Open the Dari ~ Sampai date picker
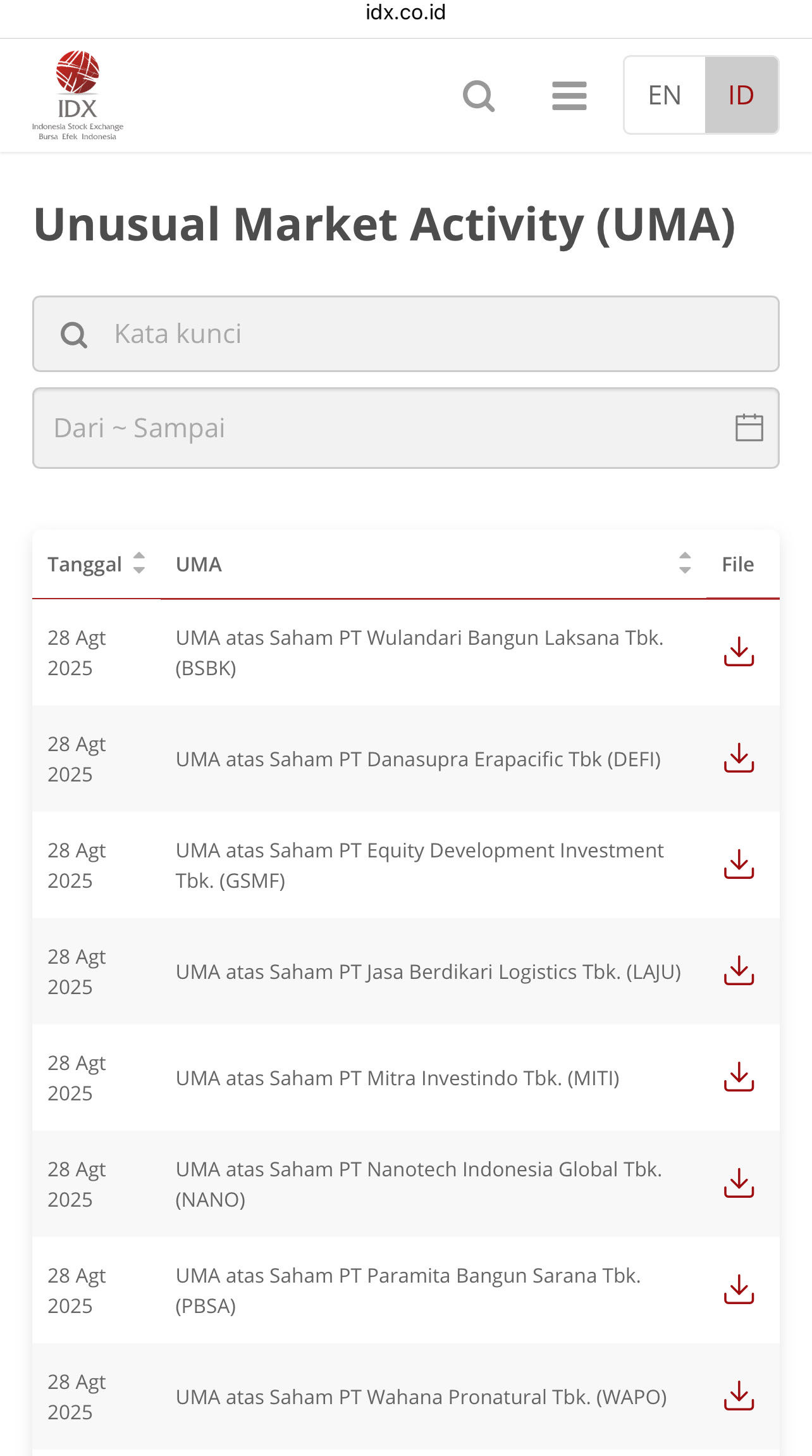 tap(406, 428)
